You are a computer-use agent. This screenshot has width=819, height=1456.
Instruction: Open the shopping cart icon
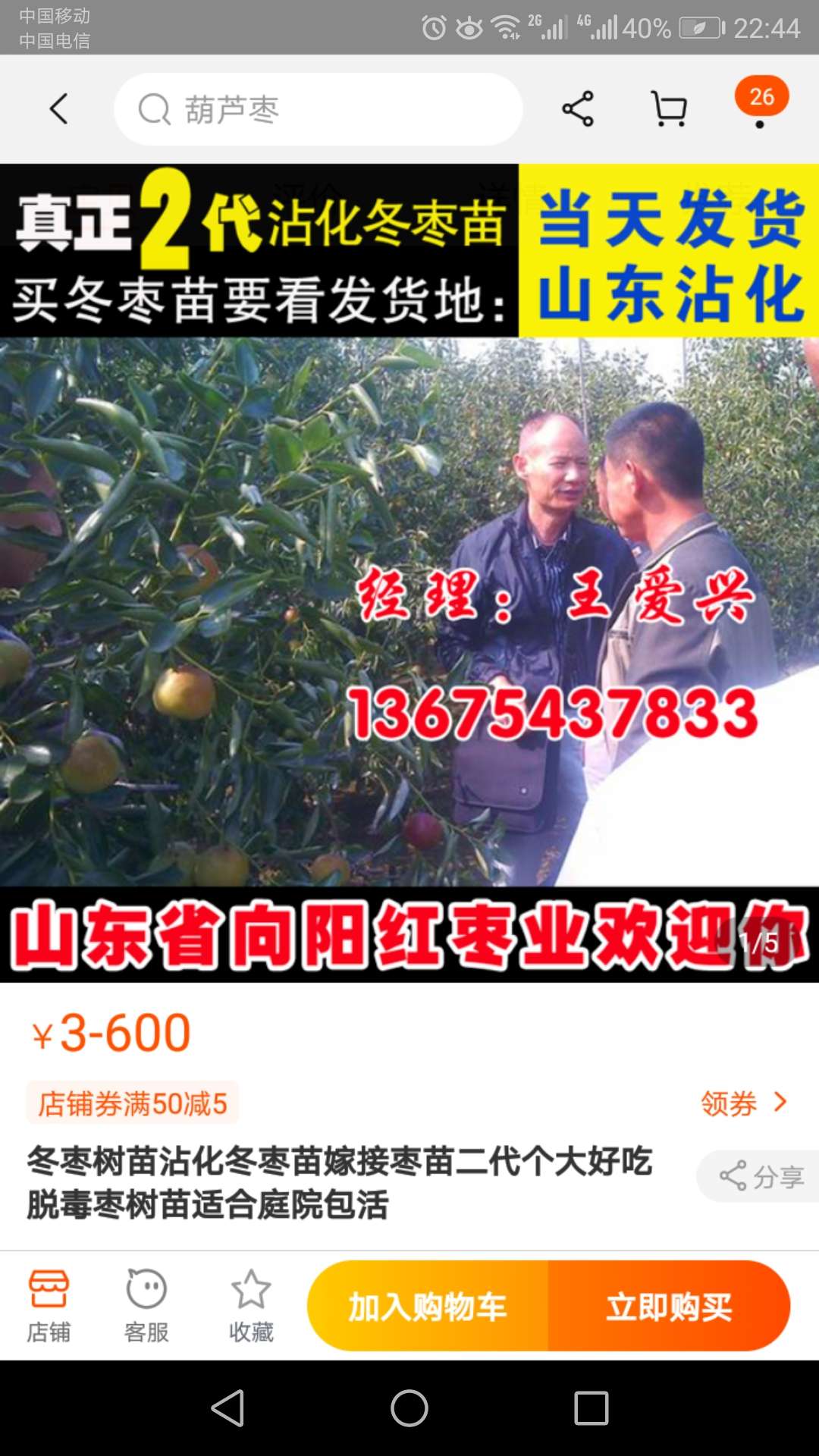[670, 109]
